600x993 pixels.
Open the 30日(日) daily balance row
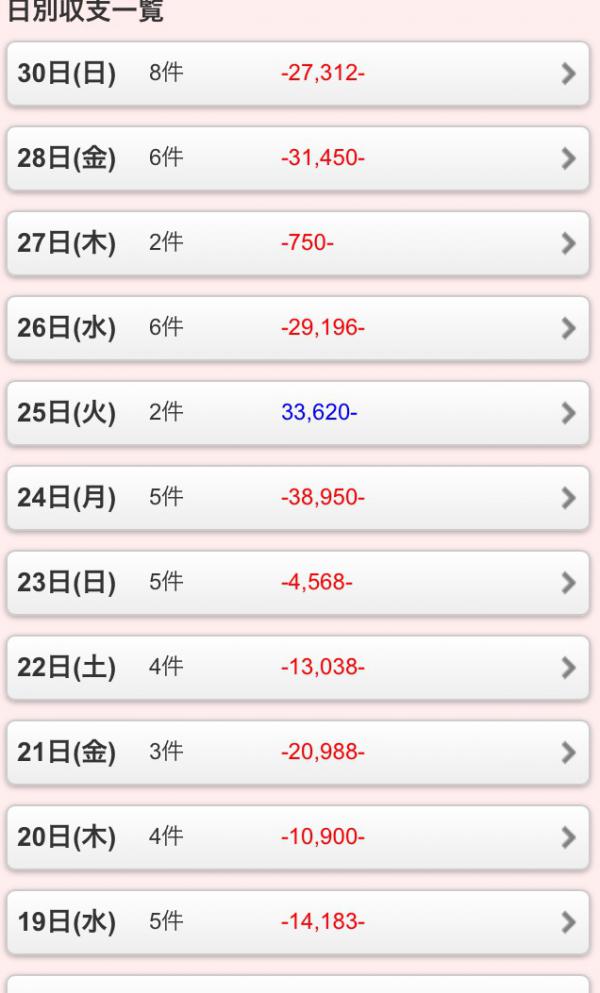pyautogui.click(x=298, y=73)
